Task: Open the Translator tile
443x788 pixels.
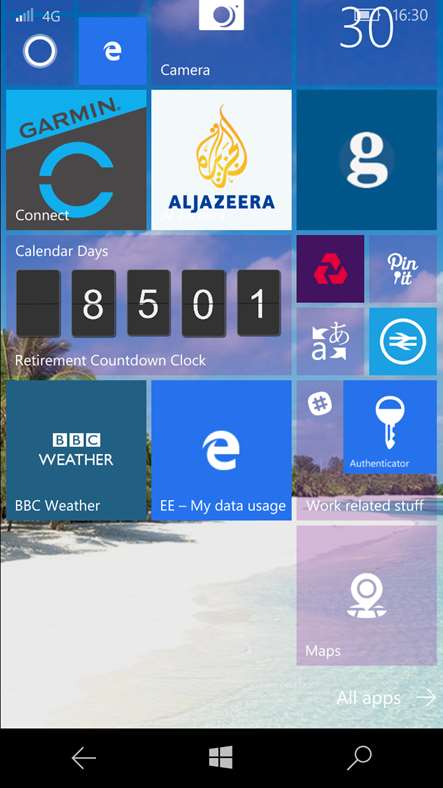Action: point(330,342)
